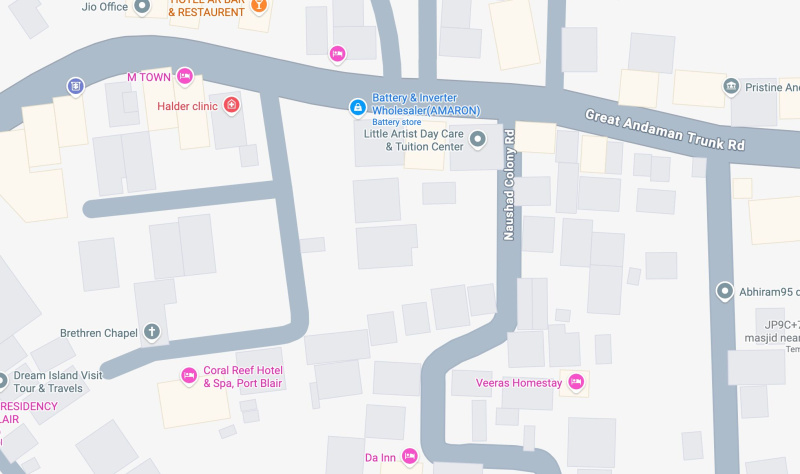Open the Jio Office marker
The image size is (800, 474).
(x=142, y=6)
